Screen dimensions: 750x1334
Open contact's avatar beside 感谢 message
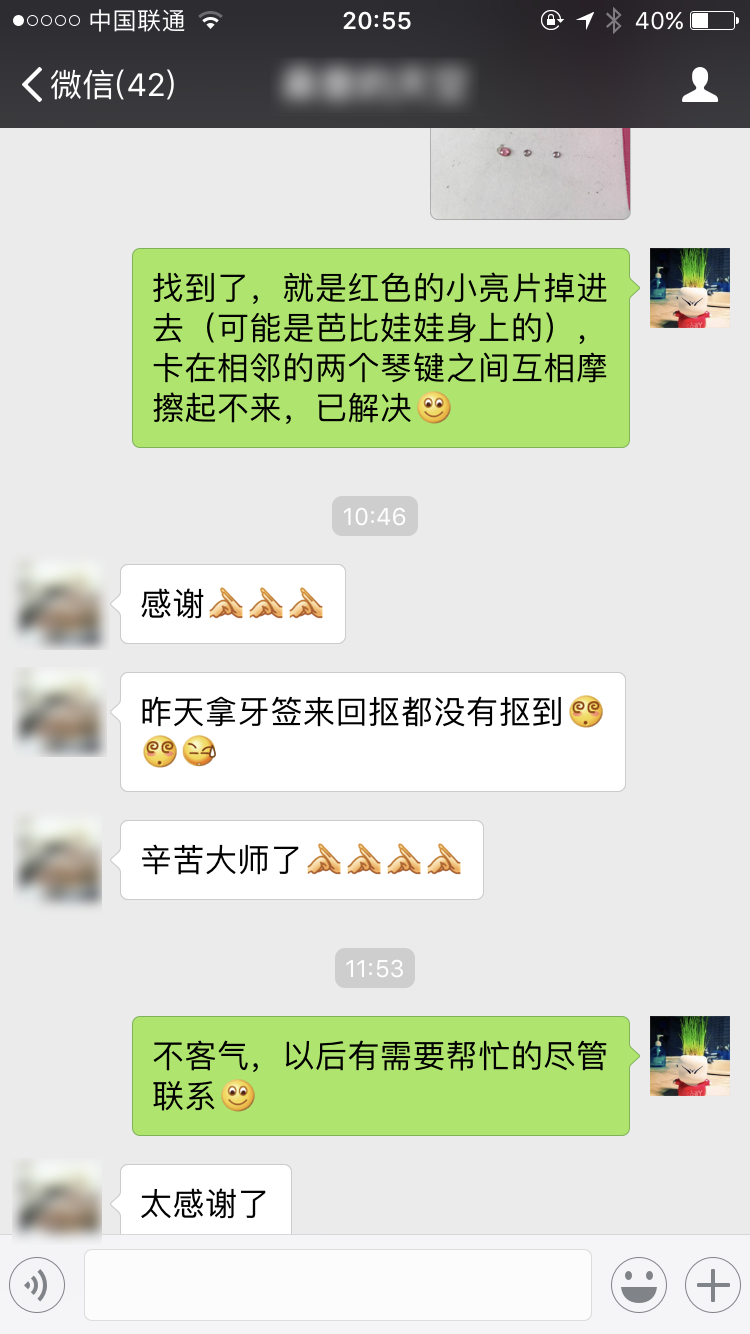(60, 605)
